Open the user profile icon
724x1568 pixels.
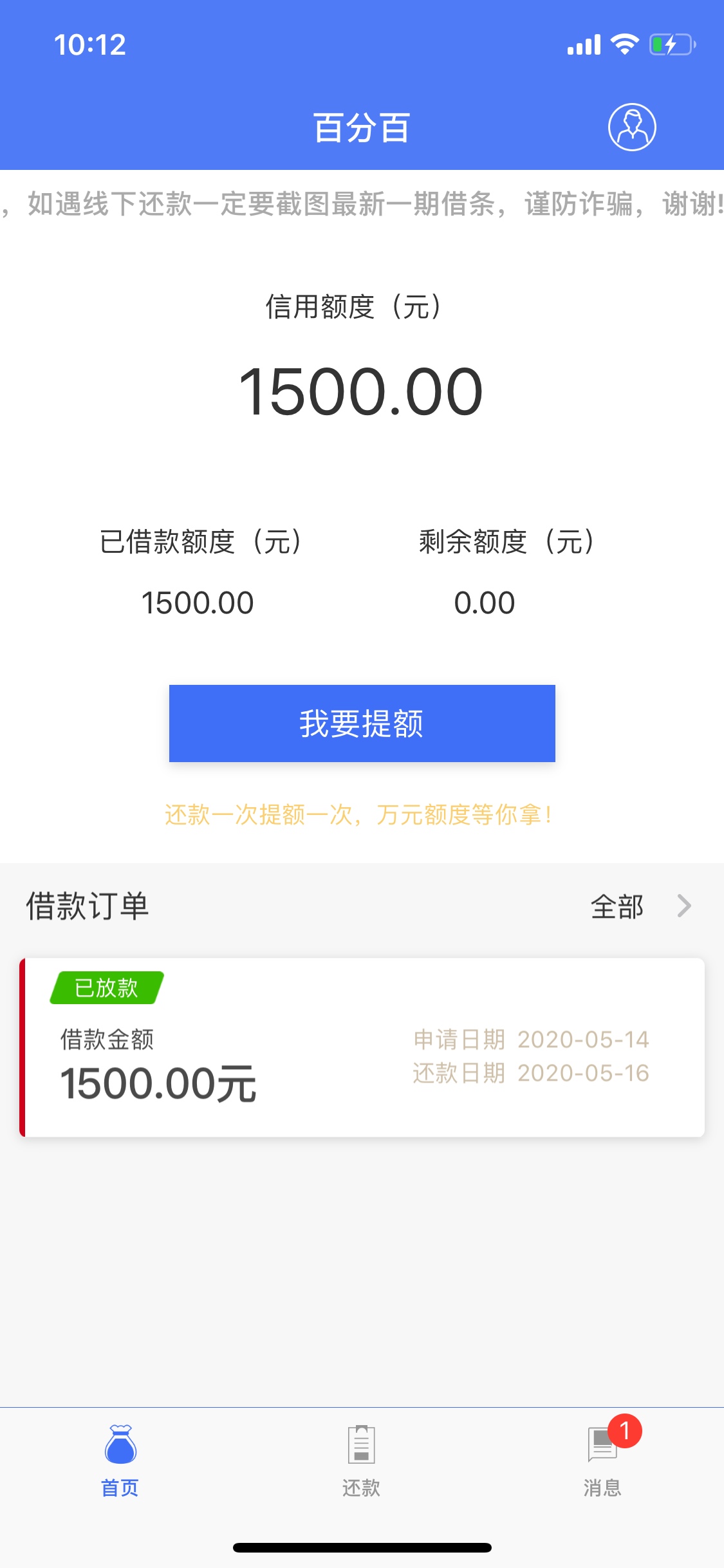coord(632,127)
